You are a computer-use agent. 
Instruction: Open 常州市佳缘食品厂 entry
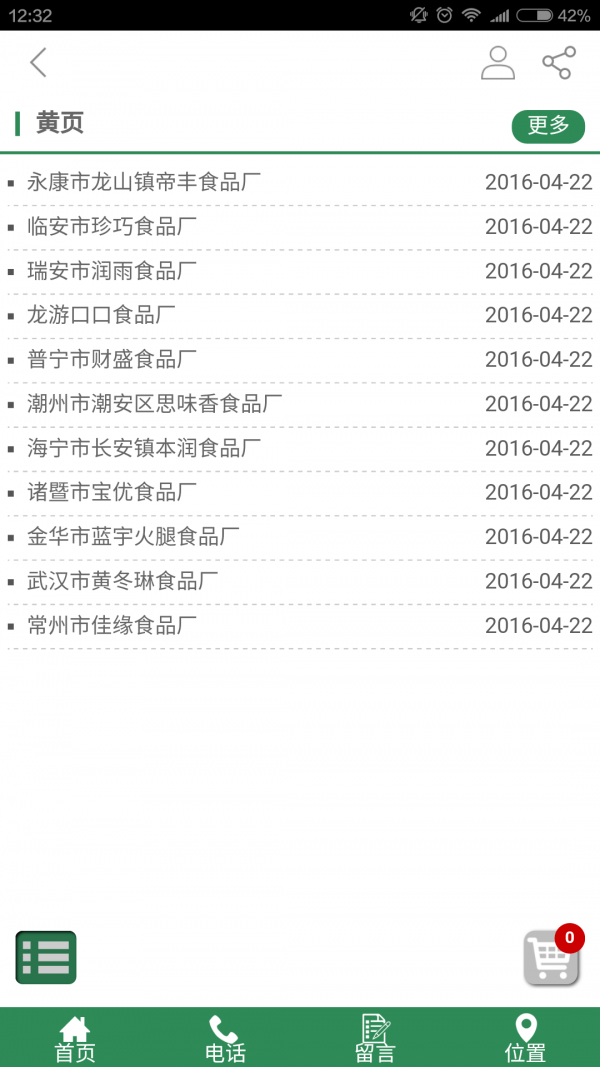coord(112,625)
